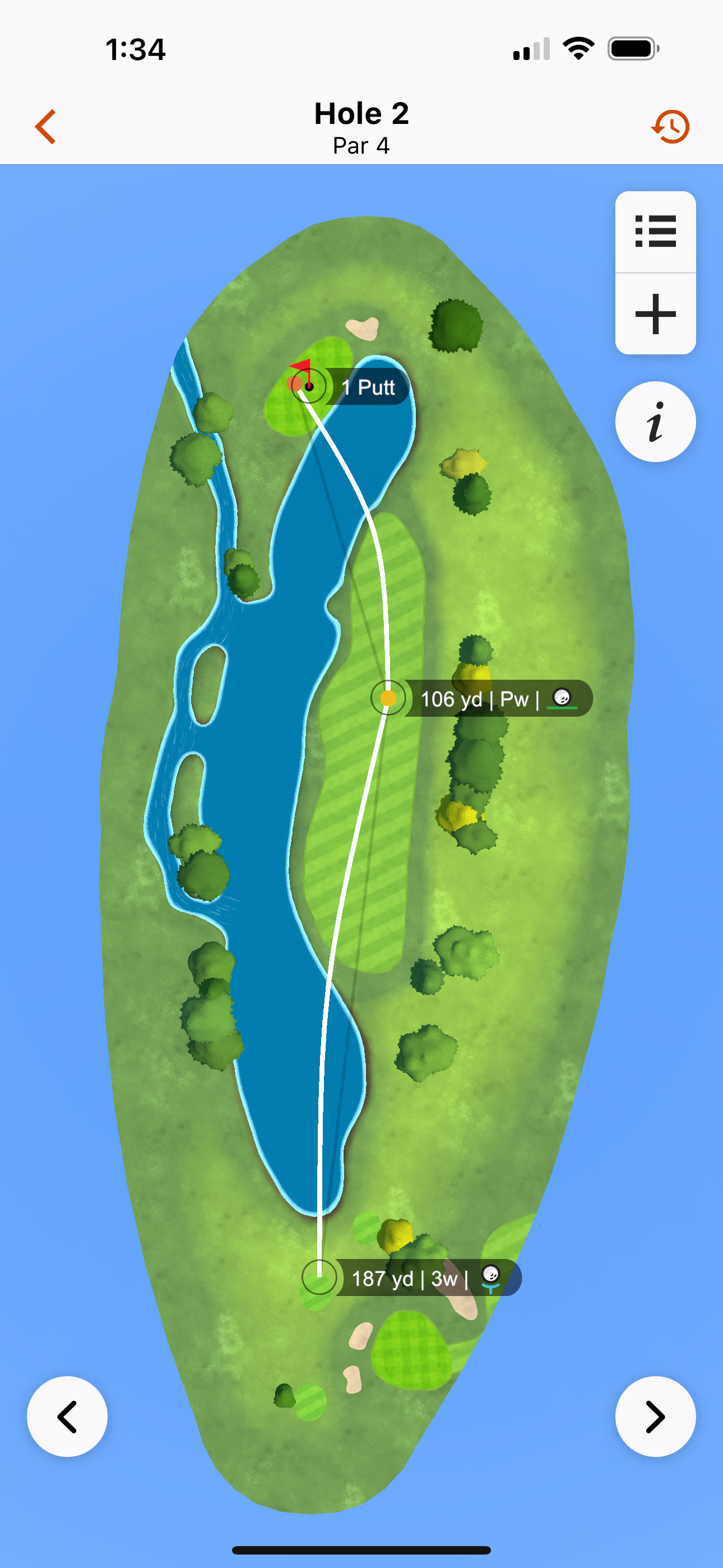
Task: Go to the next hole
Action: (x=655, y=1416)
